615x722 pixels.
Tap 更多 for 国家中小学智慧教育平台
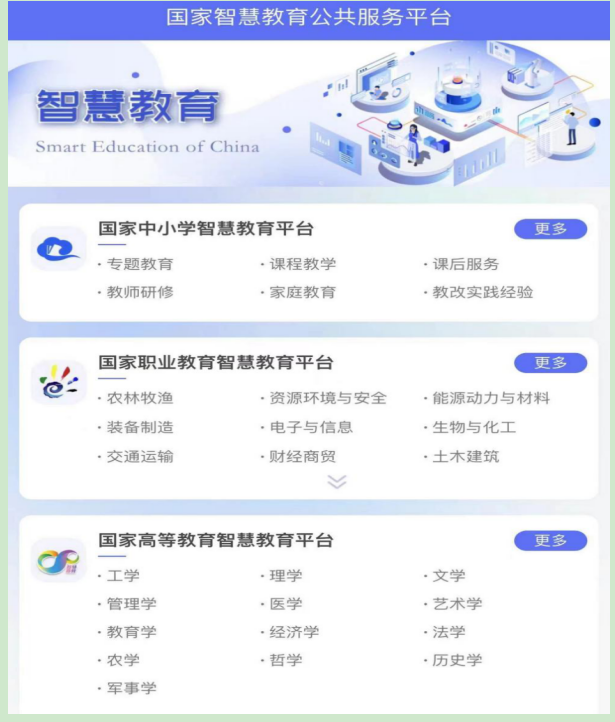550,229
